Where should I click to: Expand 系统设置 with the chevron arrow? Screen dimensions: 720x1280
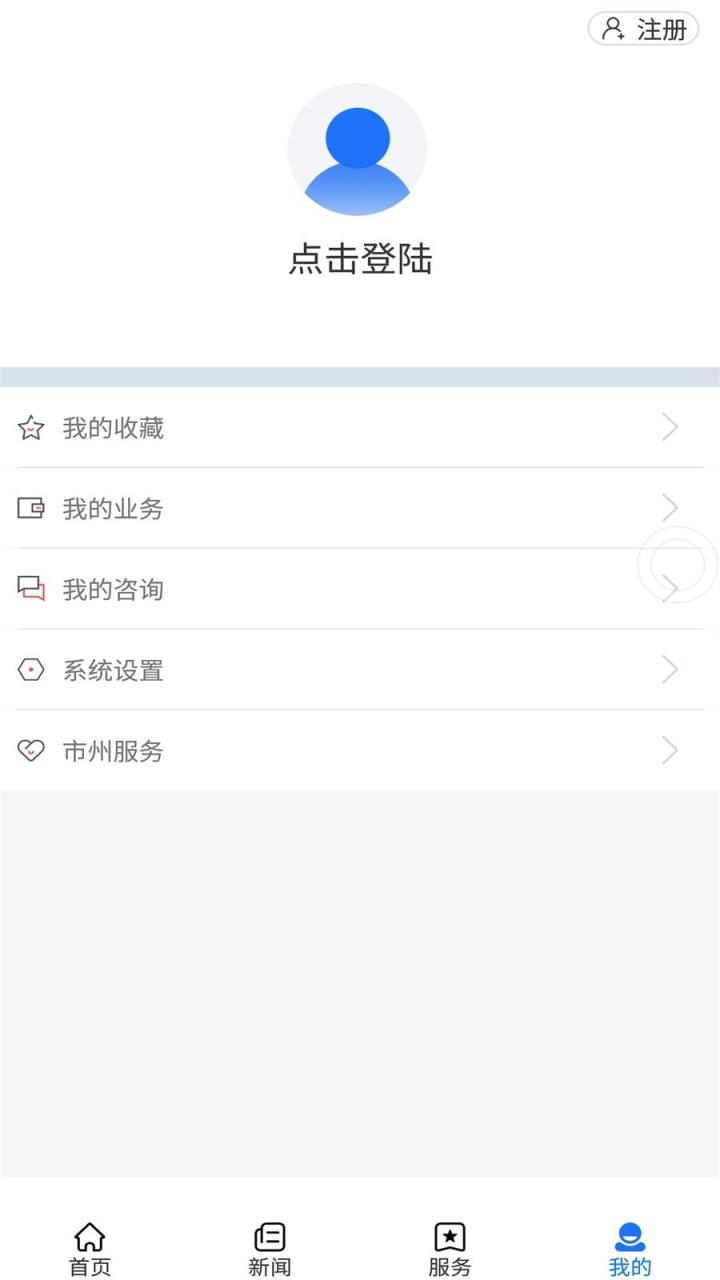point(671,670)
